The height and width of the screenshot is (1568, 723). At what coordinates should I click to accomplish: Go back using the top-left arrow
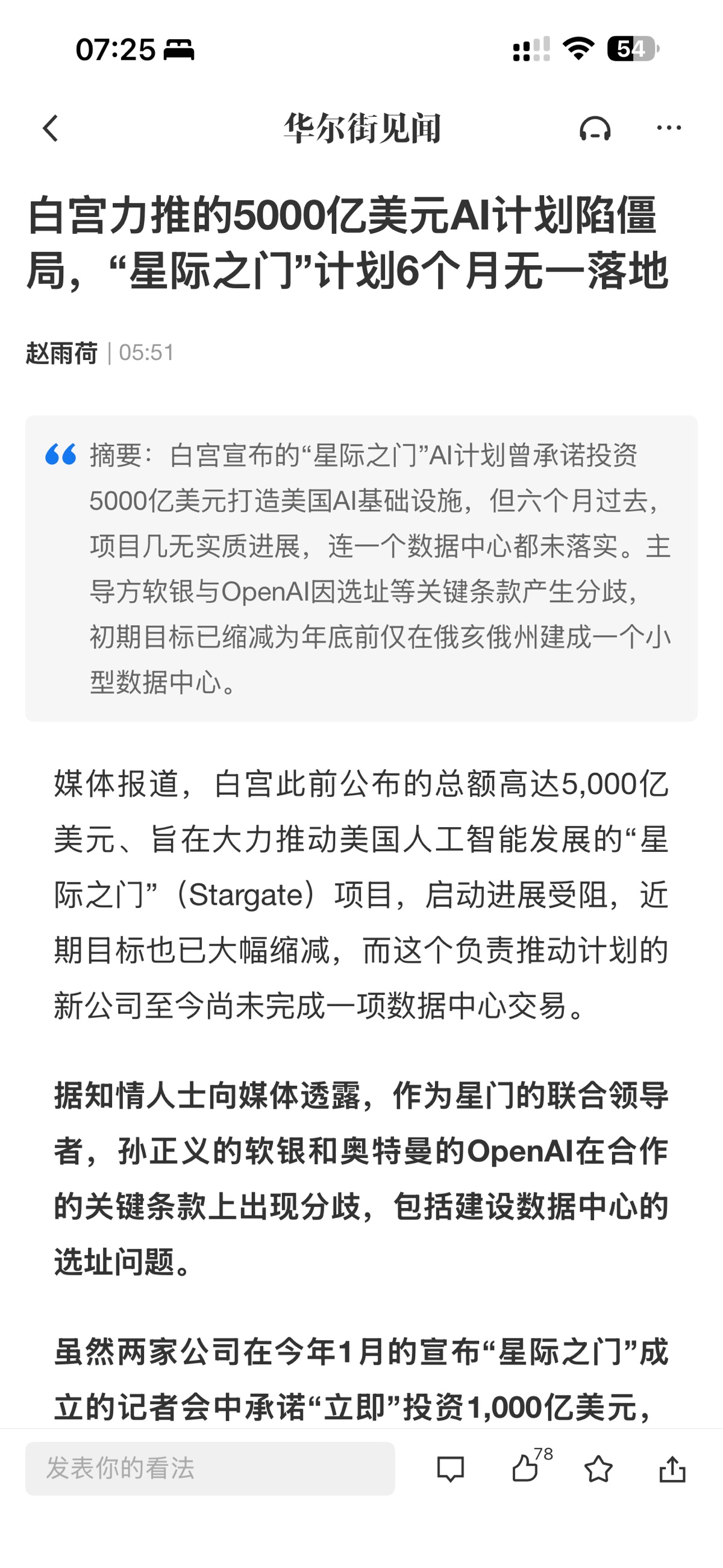[51, 128]
